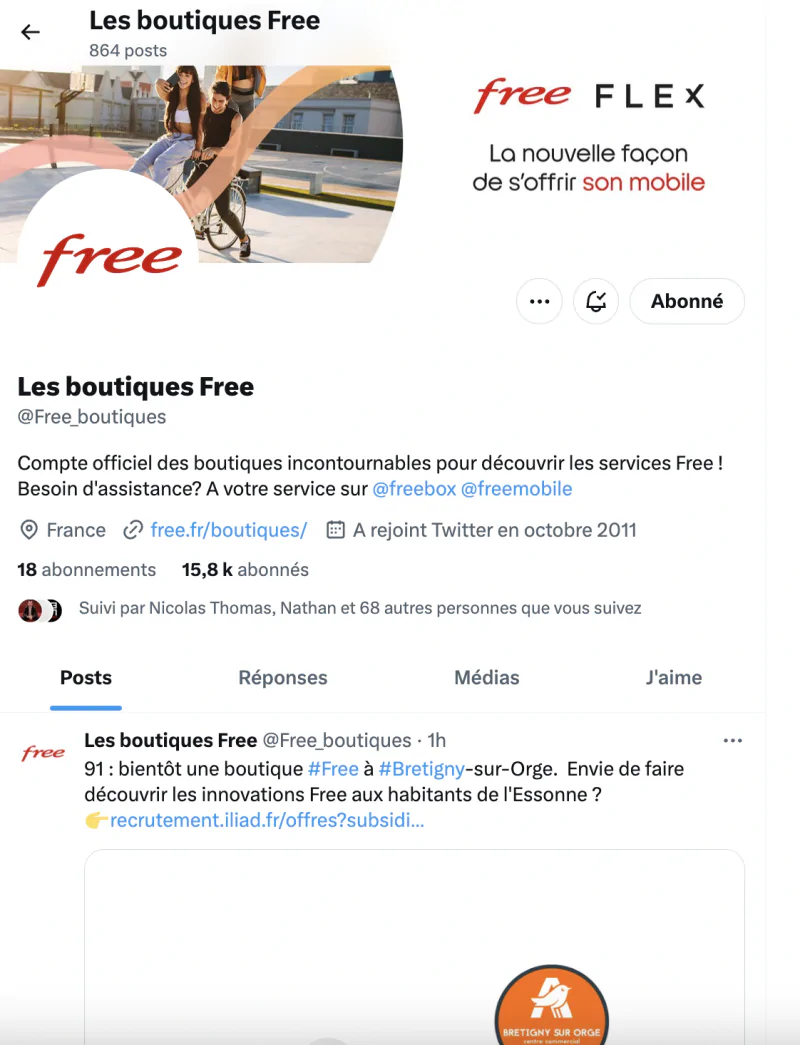Open the @freebox mention link
This screenshot has width=800, height=1045.
pyautogui.click(x=414, y=489)
